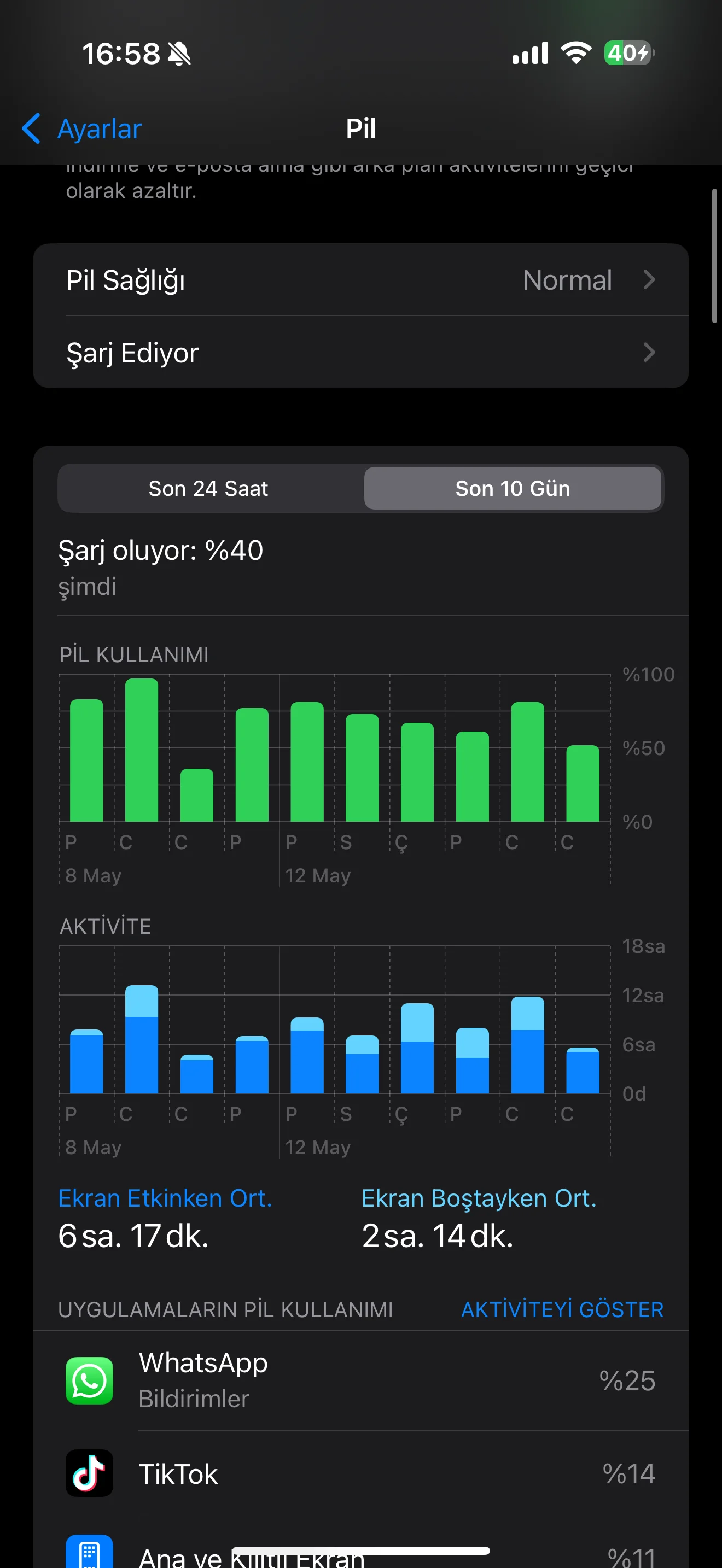Select the 8 May bar in AKTİVİTE
The width and height of the screenshot is (722, 1568).
(86, 1061)
